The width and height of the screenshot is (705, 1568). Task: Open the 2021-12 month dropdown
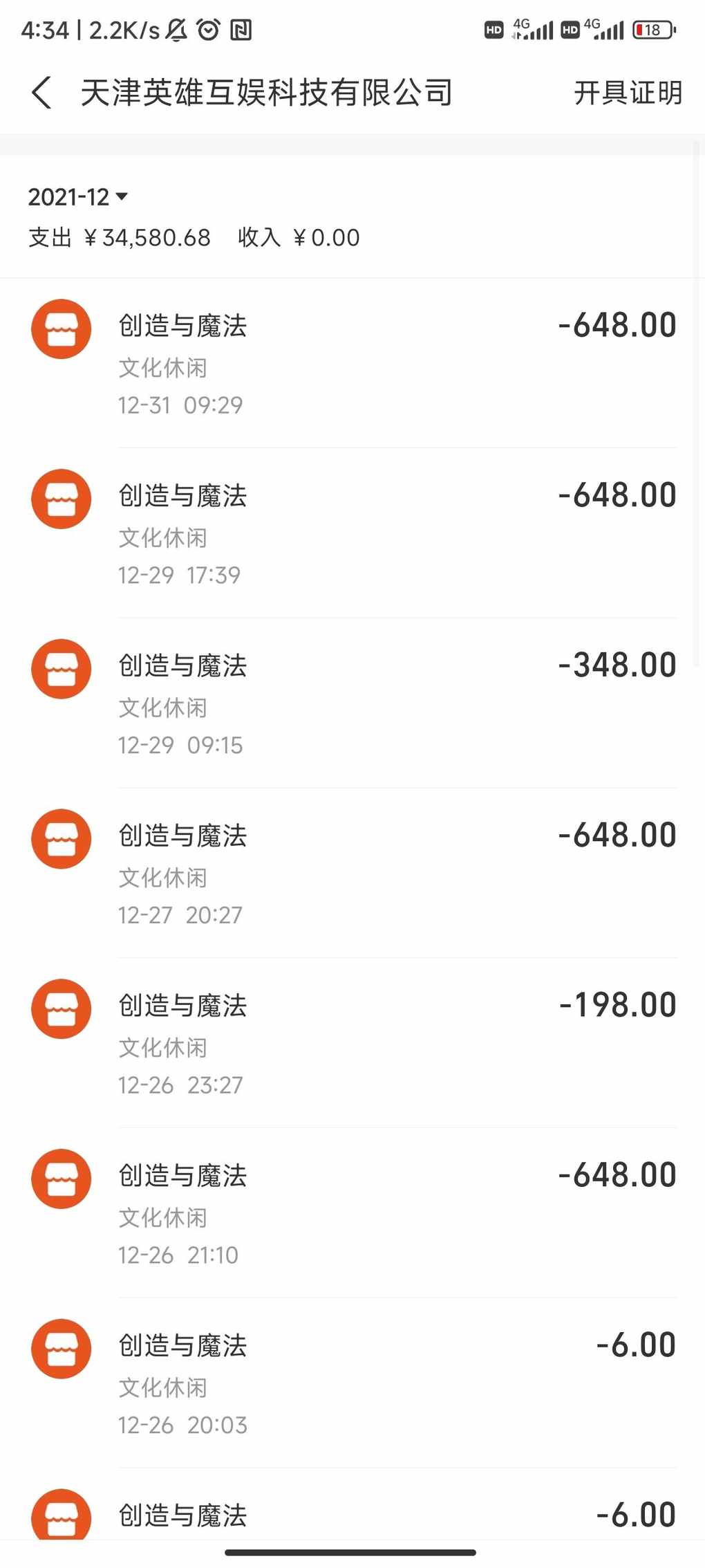pyautogui.click(x=78, y=197)
